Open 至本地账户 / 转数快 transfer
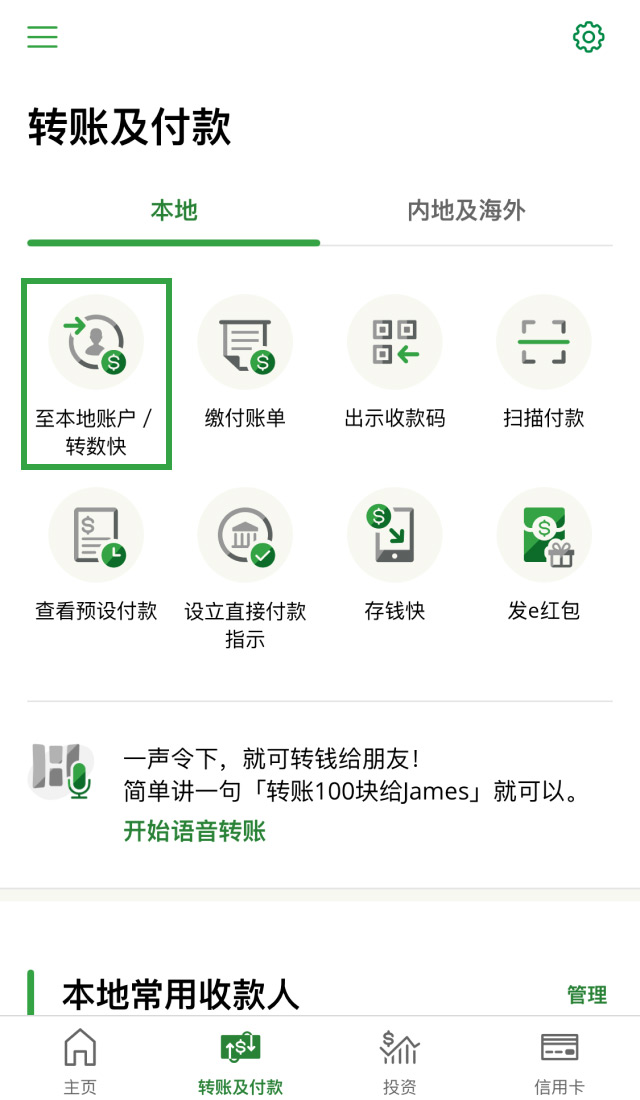The height and width of the screenshot is (1100, 640). point(96,373)
